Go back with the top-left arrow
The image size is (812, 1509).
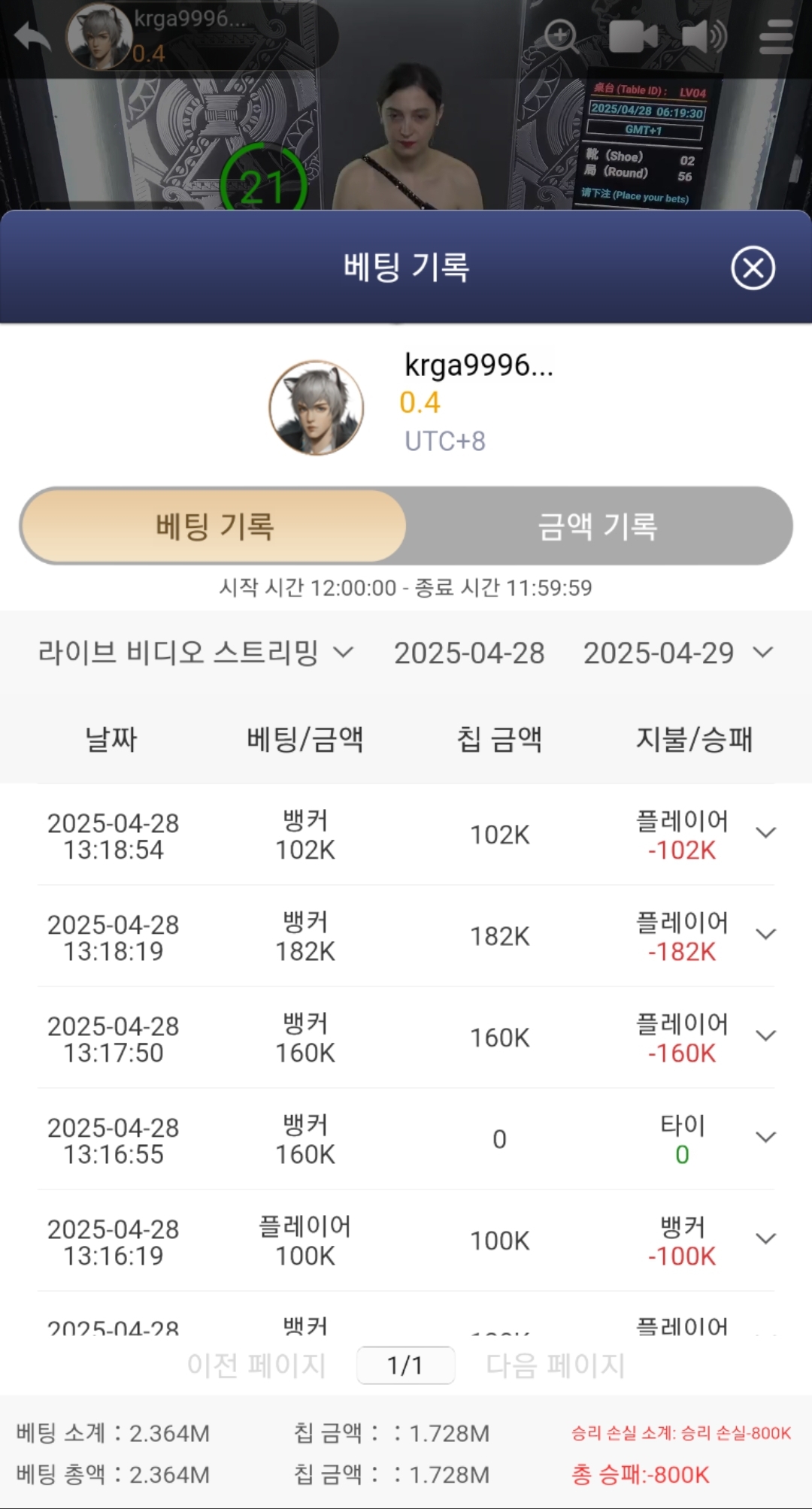click(32, 36)
